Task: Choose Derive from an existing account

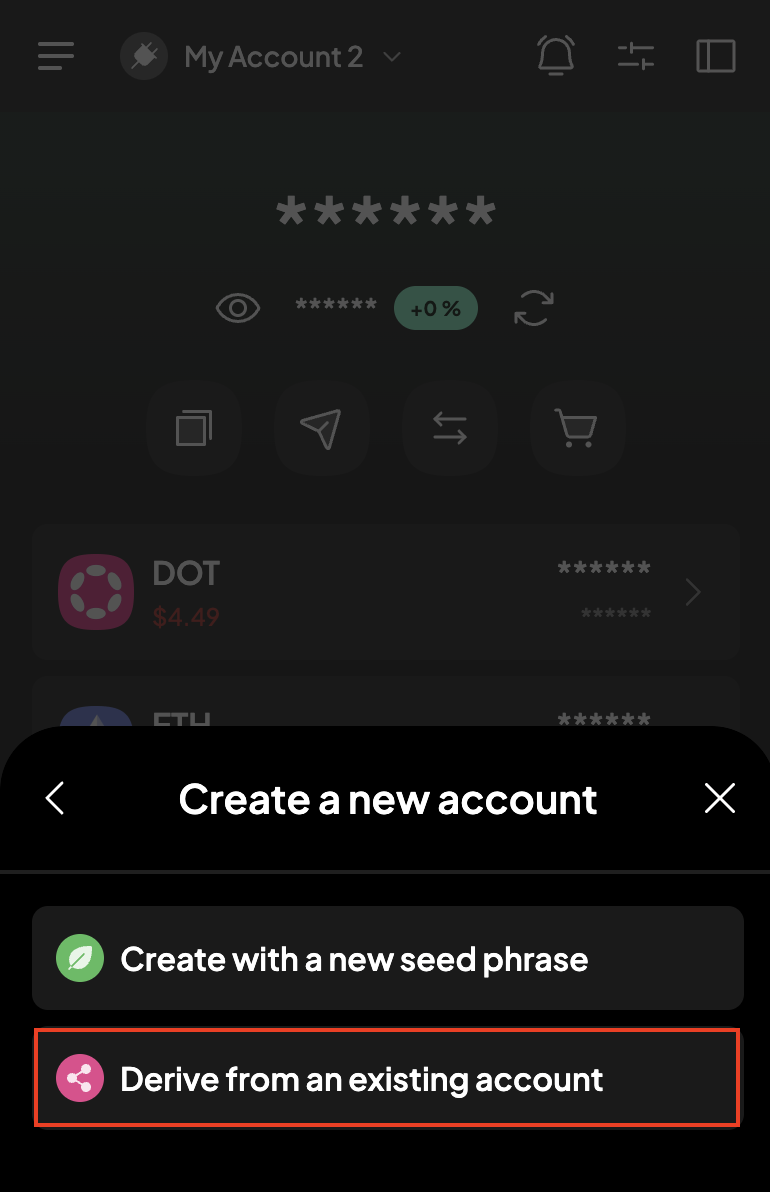Action: click(387, 1079)
